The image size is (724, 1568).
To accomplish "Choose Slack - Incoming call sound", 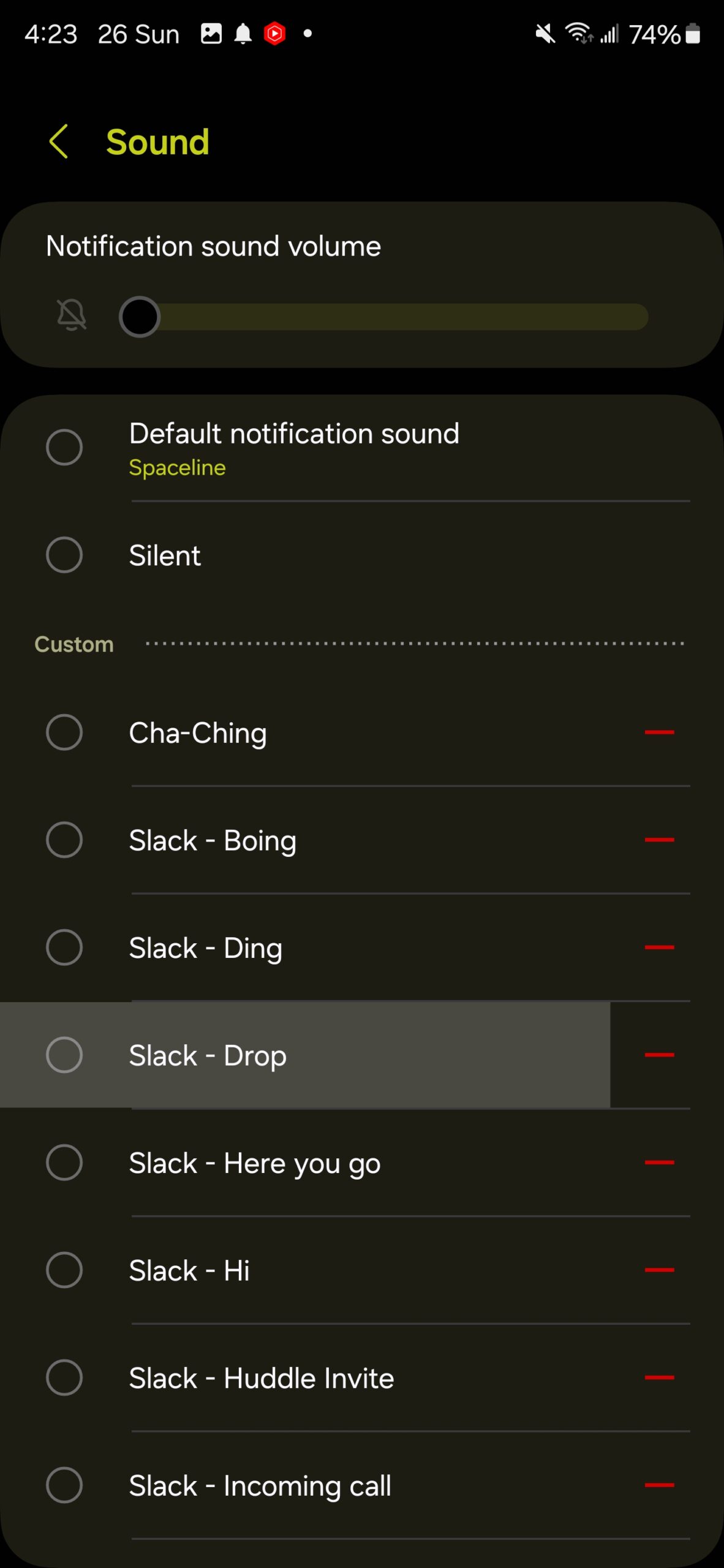I will click(305, 1485).
